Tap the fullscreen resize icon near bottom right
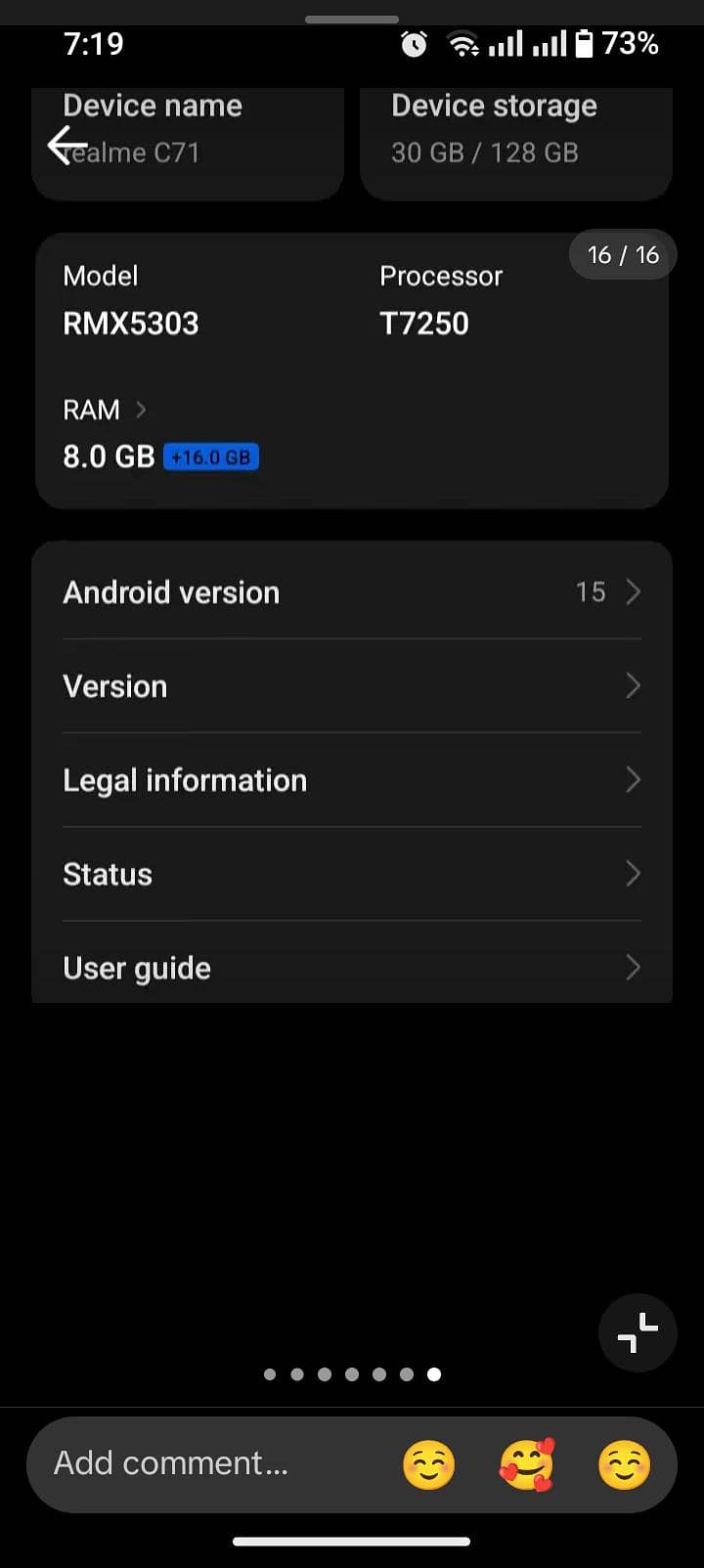The height and width of the screenshot is (1568, 704). 637,1332
